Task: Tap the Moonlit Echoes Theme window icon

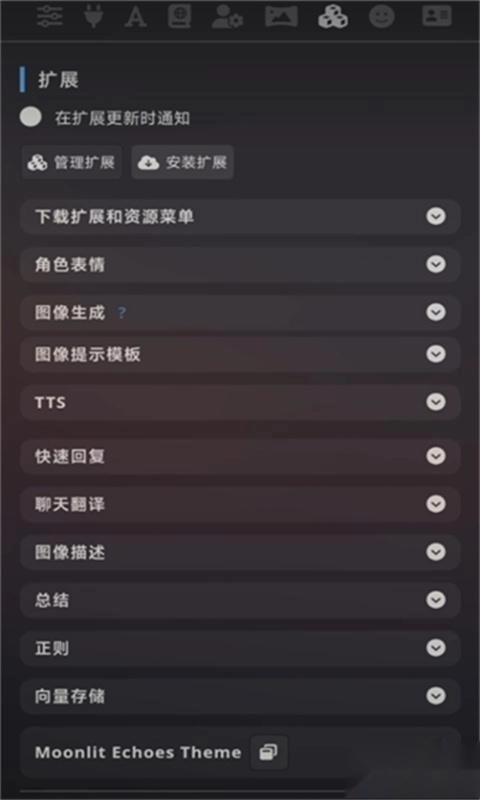Action: tap(269, 752)
